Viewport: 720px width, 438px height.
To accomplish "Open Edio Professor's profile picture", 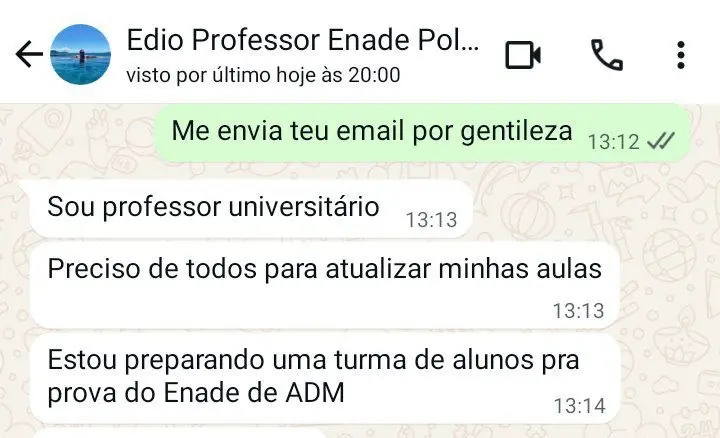I will 80,54.
